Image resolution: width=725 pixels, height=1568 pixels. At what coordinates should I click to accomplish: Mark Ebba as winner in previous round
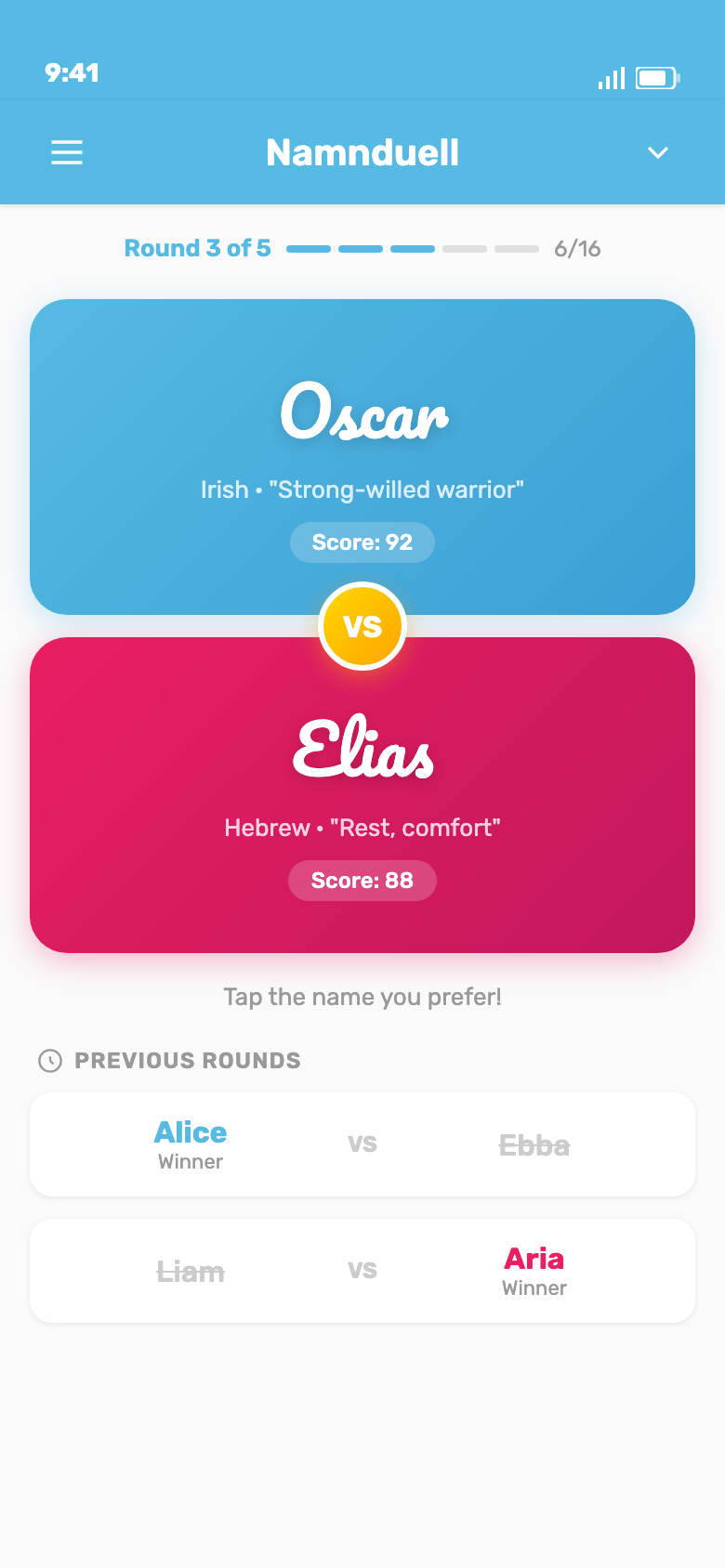coord(534,1144)
